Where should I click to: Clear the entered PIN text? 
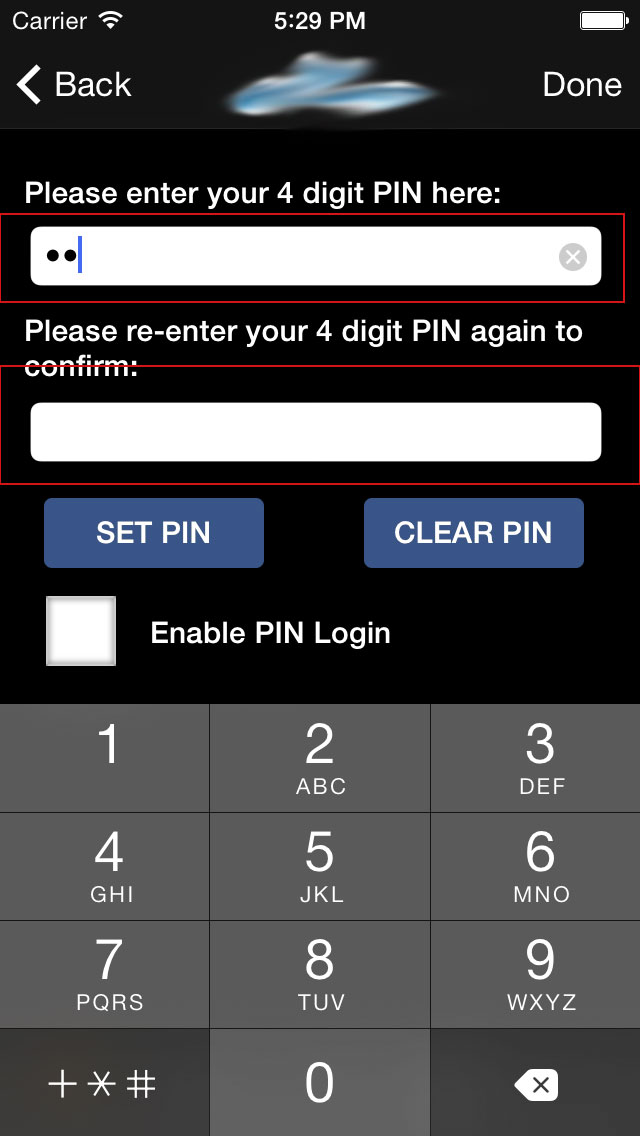pyautogui.click(x=572, y=257)
